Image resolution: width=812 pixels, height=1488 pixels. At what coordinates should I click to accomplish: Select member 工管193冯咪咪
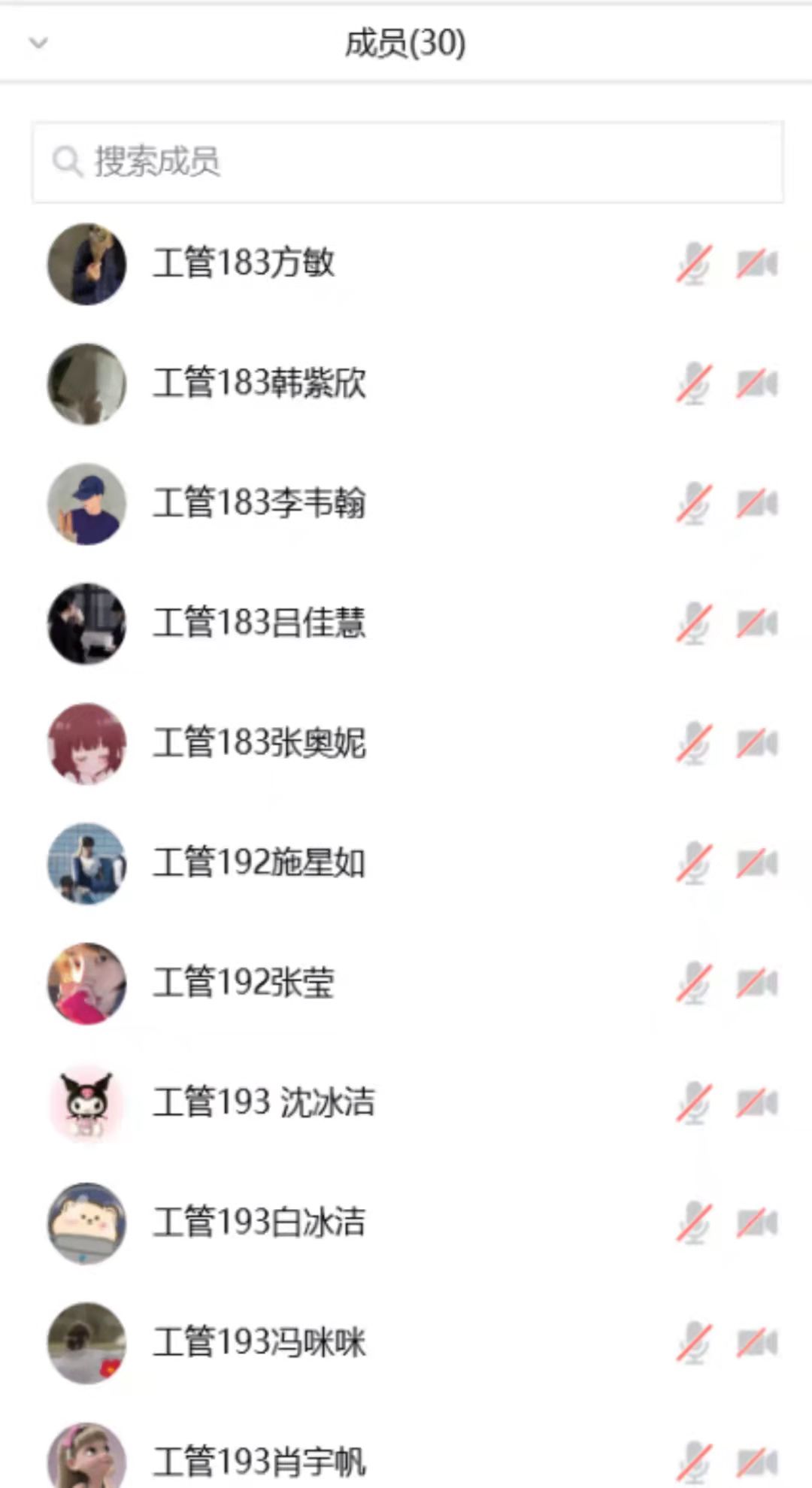259,1343
